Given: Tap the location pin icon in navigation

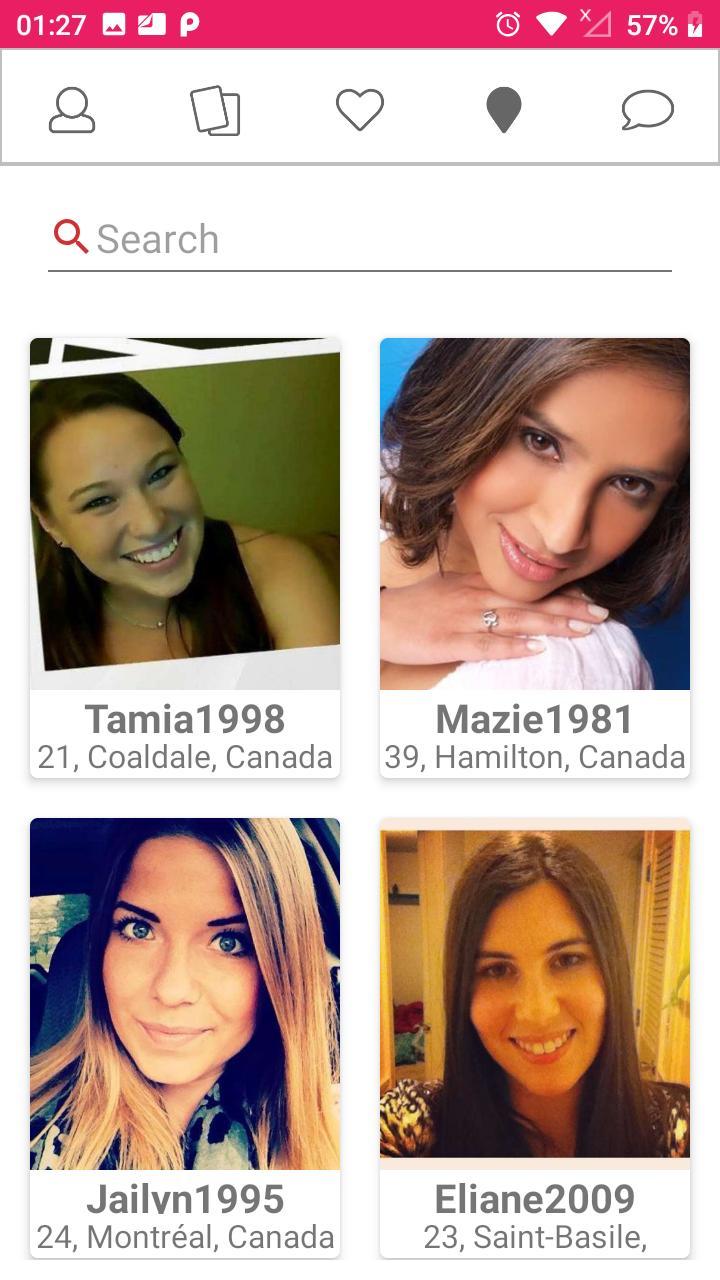Looking at the screenshot, I should (x=503, y=109).
